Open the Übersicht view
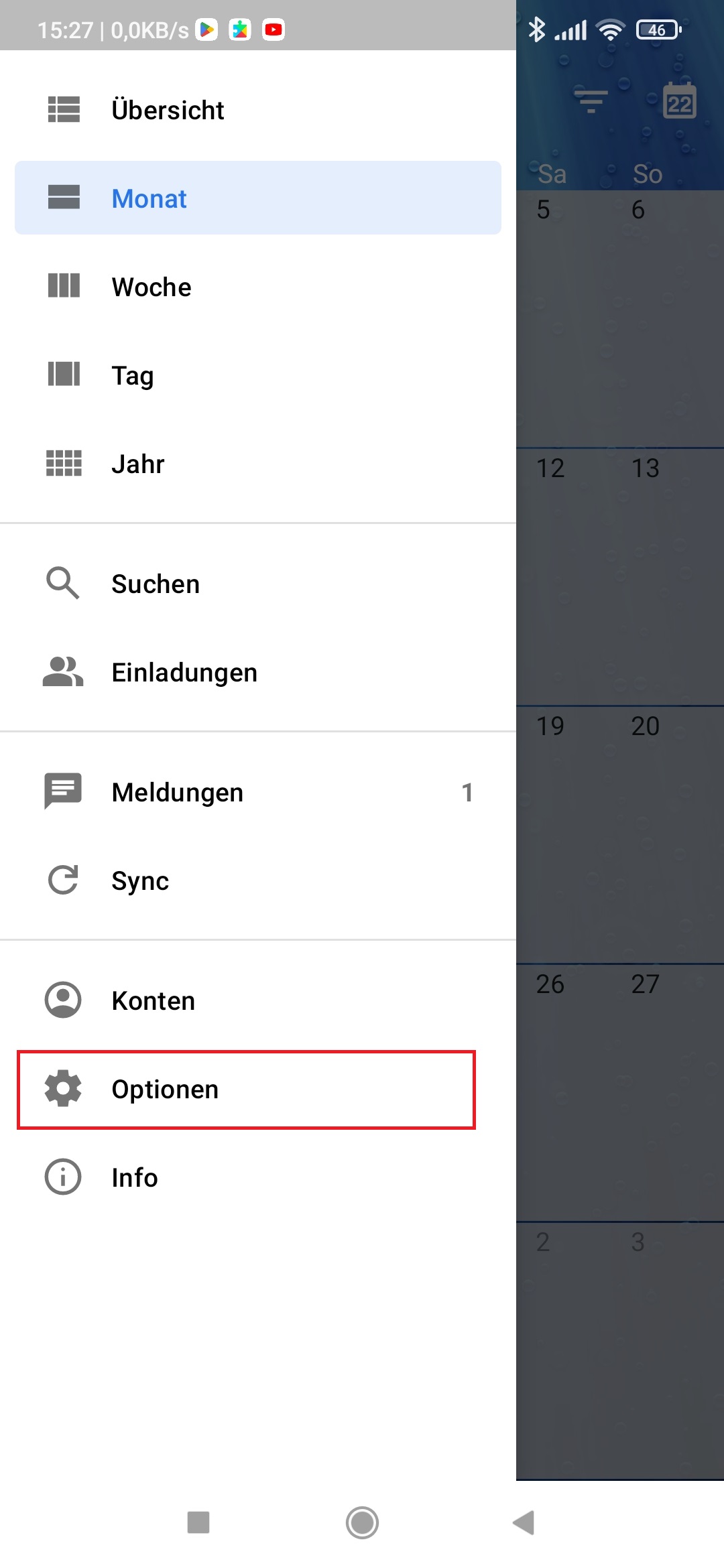Image resolution: width=724 pixels, height=1568 pixels. click(x=258, y=110)
